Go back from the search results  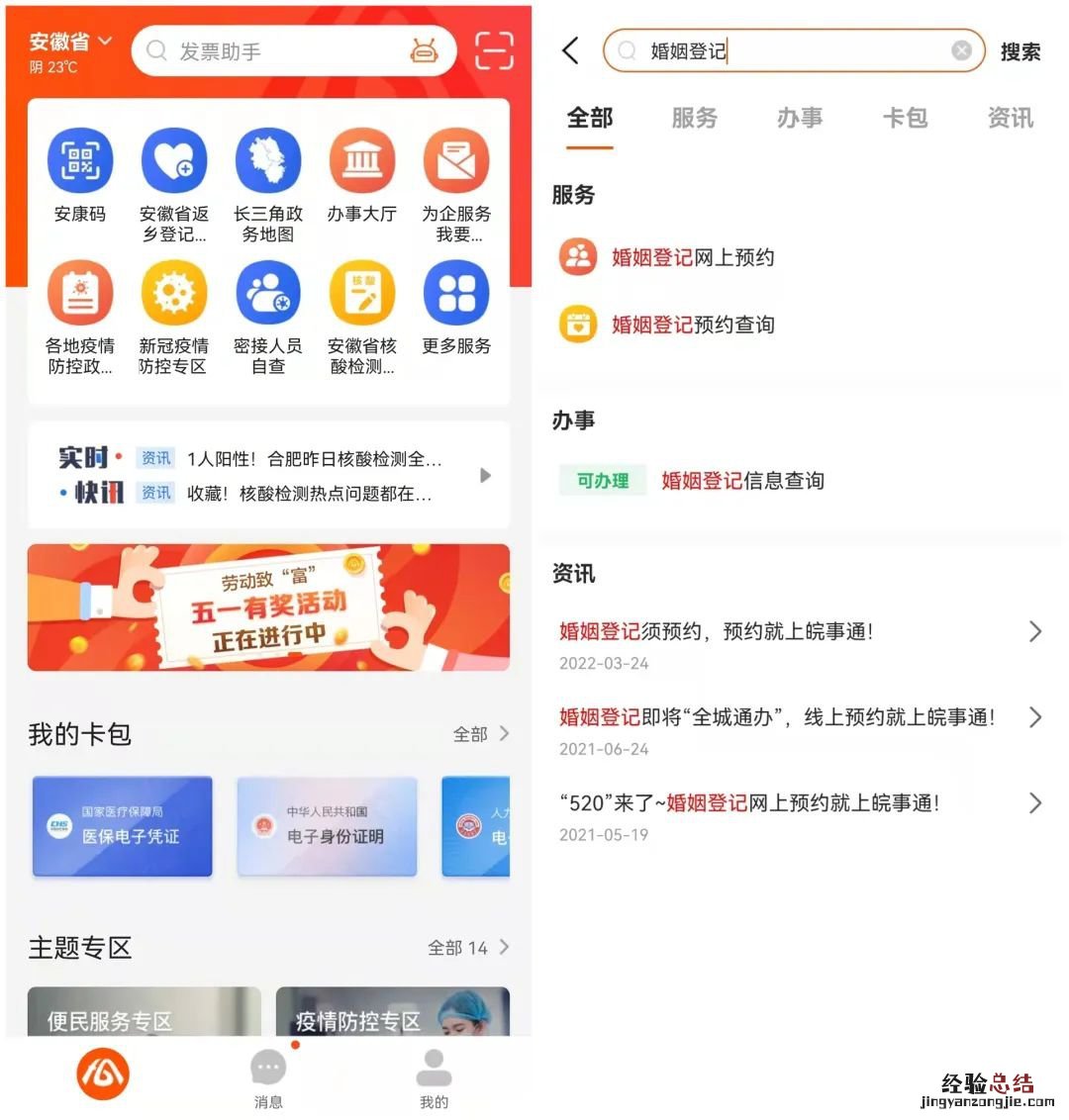(x=570, y=51)
